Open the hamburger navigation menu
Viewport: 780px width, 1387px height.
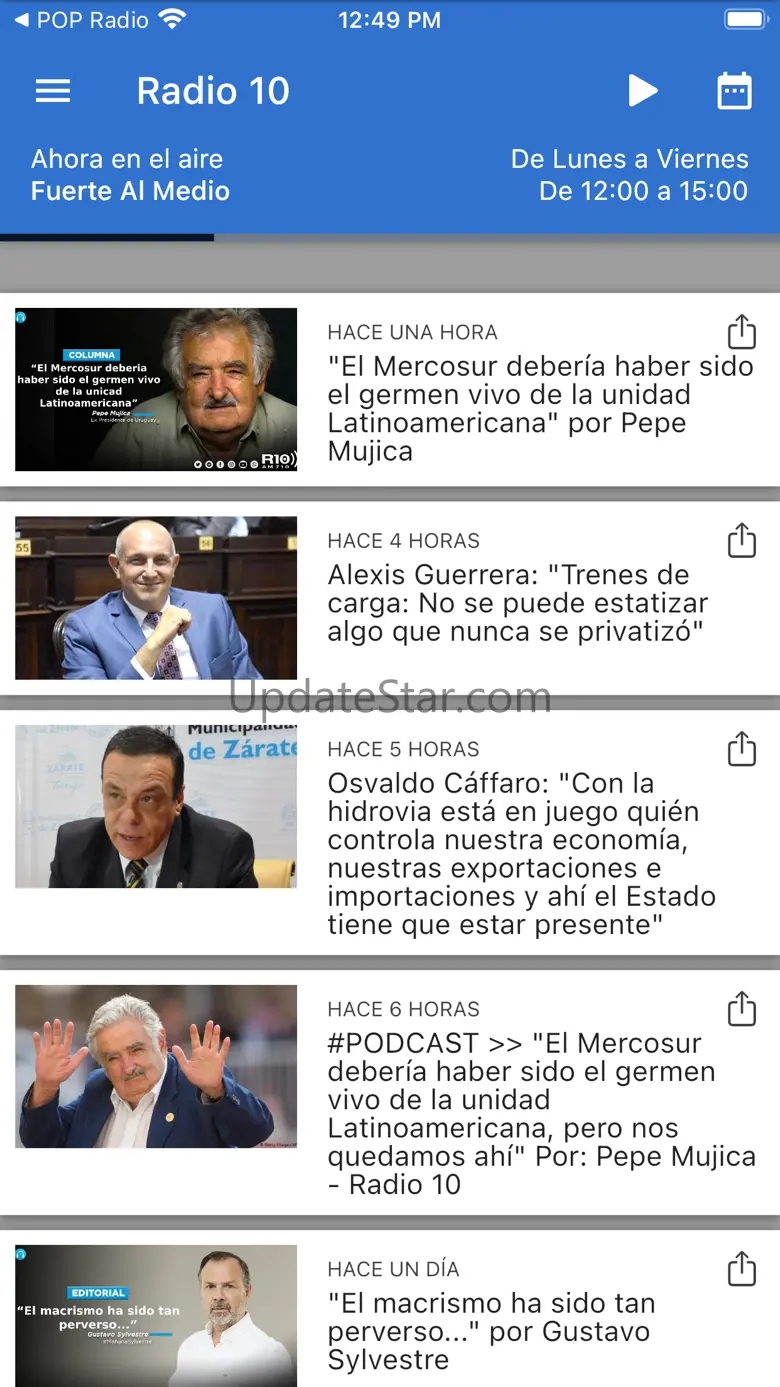[53, 92]
